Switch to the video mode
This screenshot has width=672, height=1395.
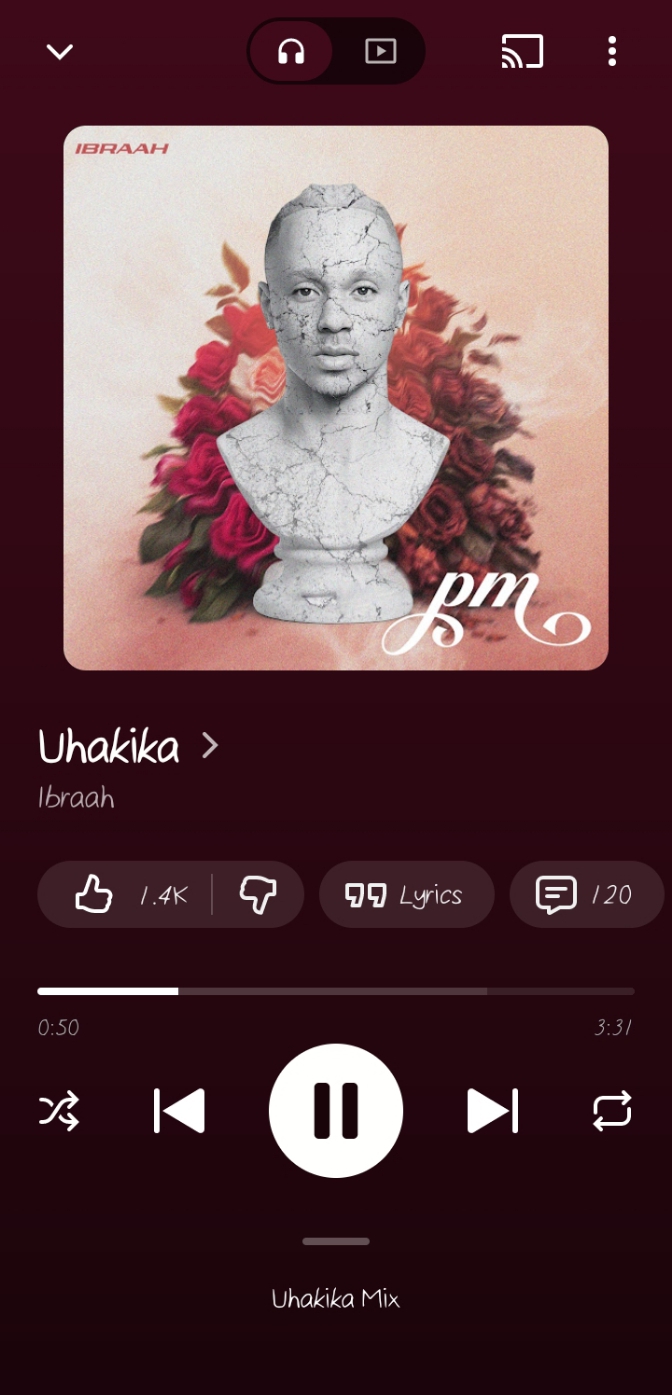click(x=380, y=51)
